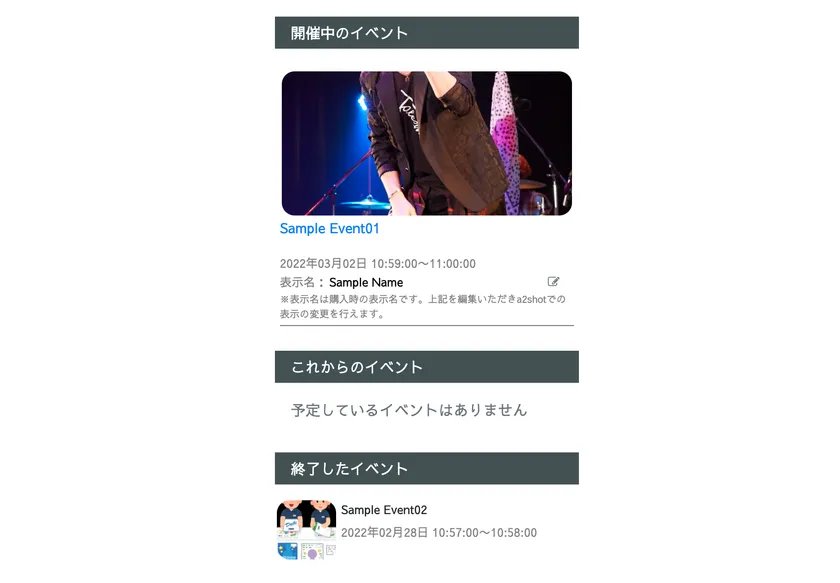840x583 pixels.
Task: Open the finished Sample Event02 entry
Action: 384,510
